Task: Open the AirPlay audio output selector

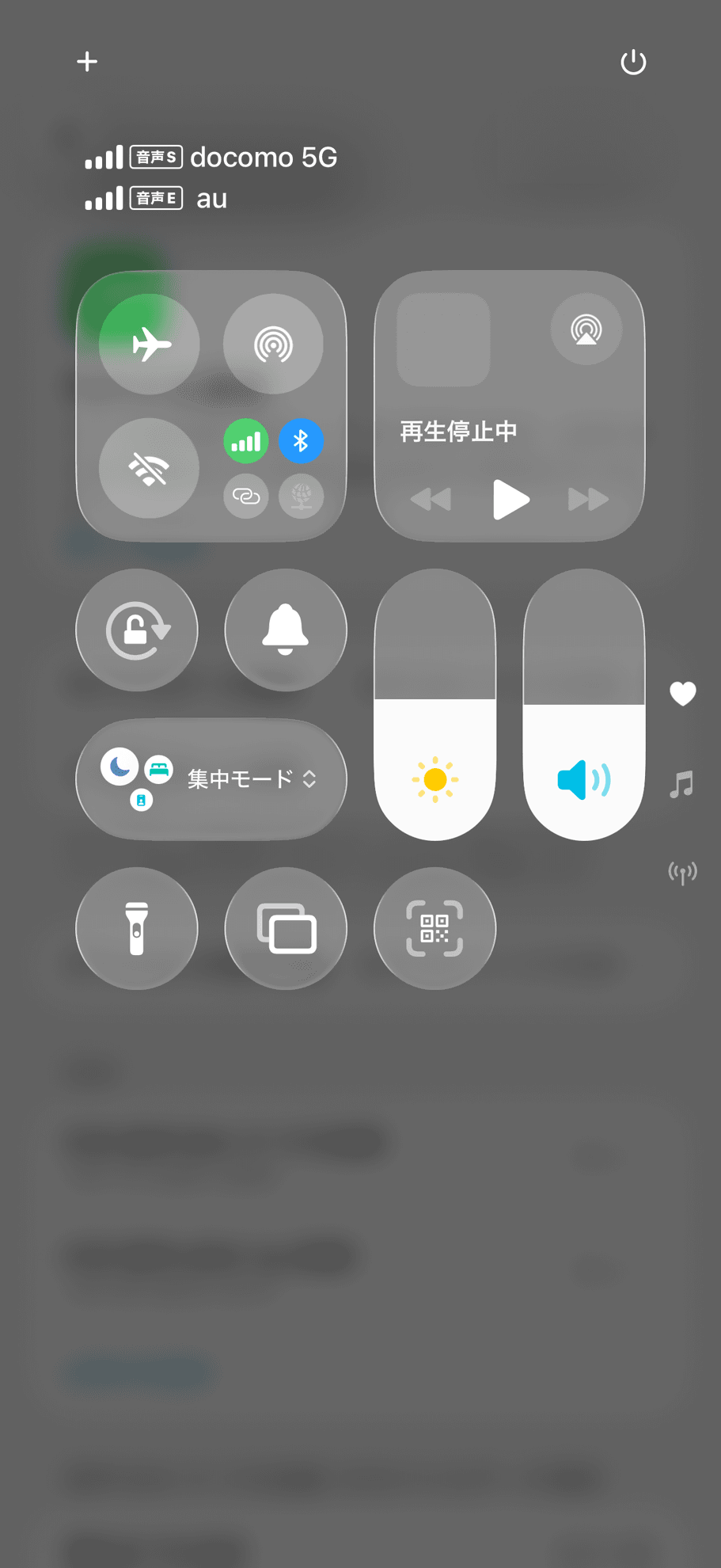Action: pyautogui.click(x=586, y=327)
